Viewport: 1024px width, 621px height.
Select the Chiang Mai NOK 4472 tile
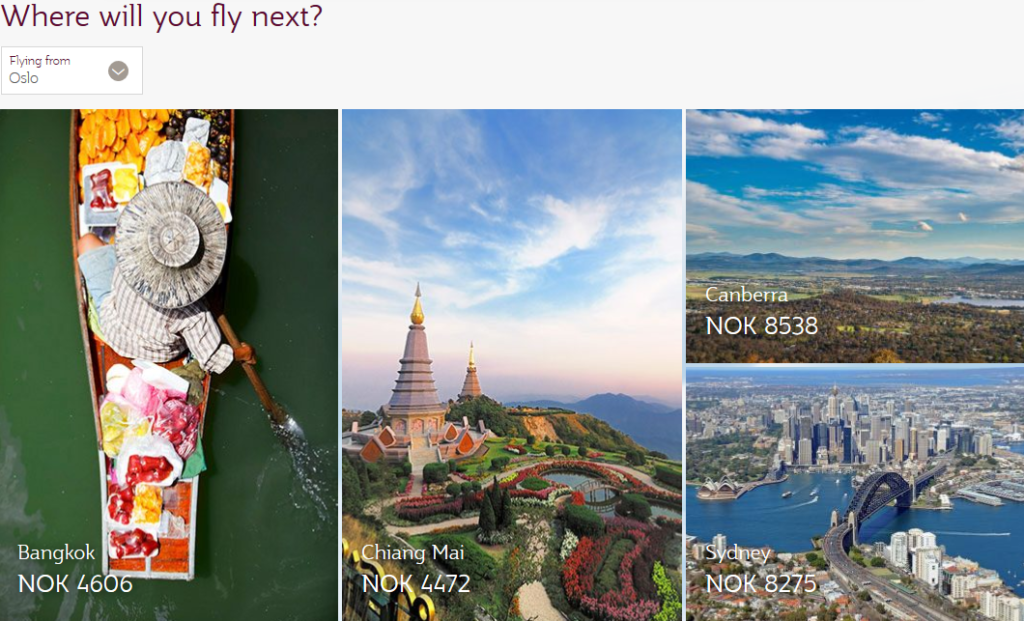click(511, 365)
